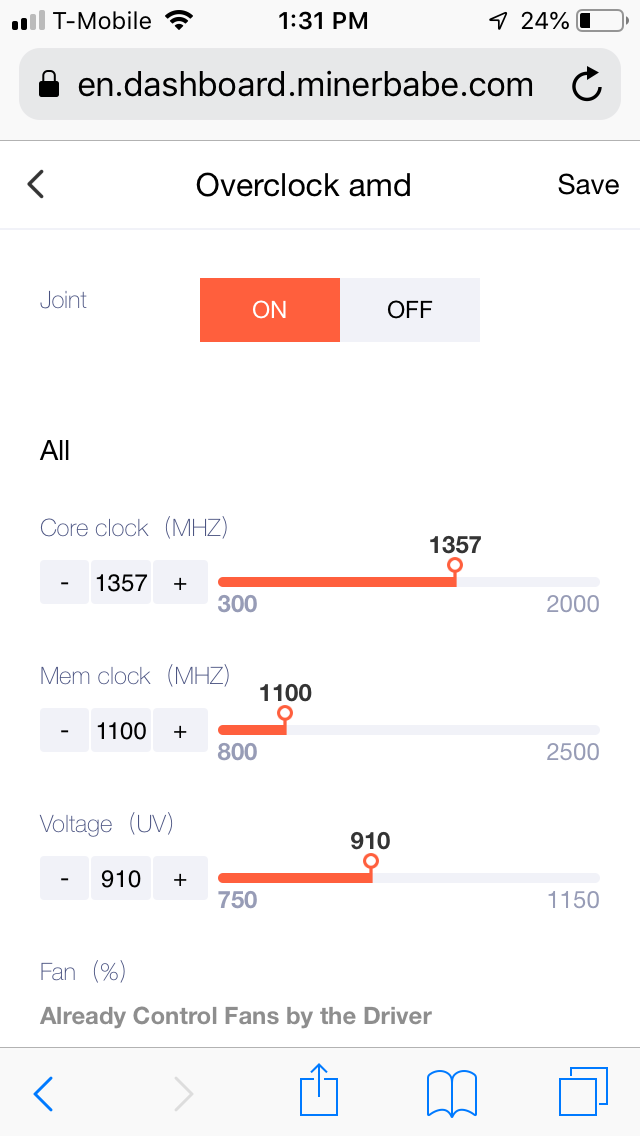Tap the core clock slider handle
640x1136 pixels.
[455, 565]
